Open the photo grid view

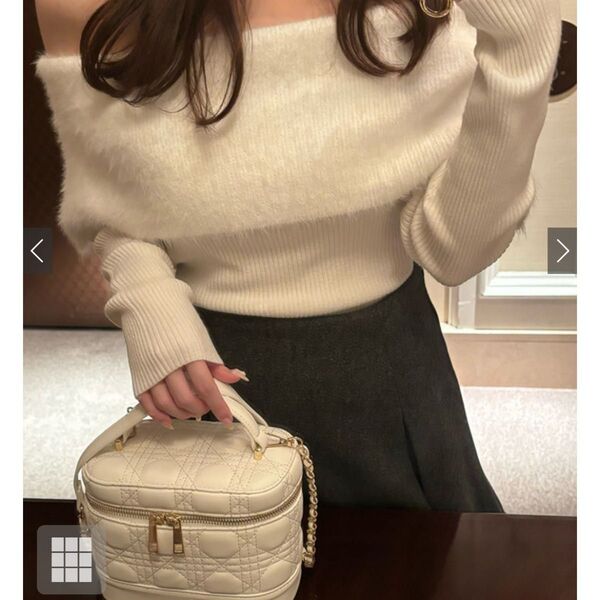pyautogui.click(x=71, y=559)
